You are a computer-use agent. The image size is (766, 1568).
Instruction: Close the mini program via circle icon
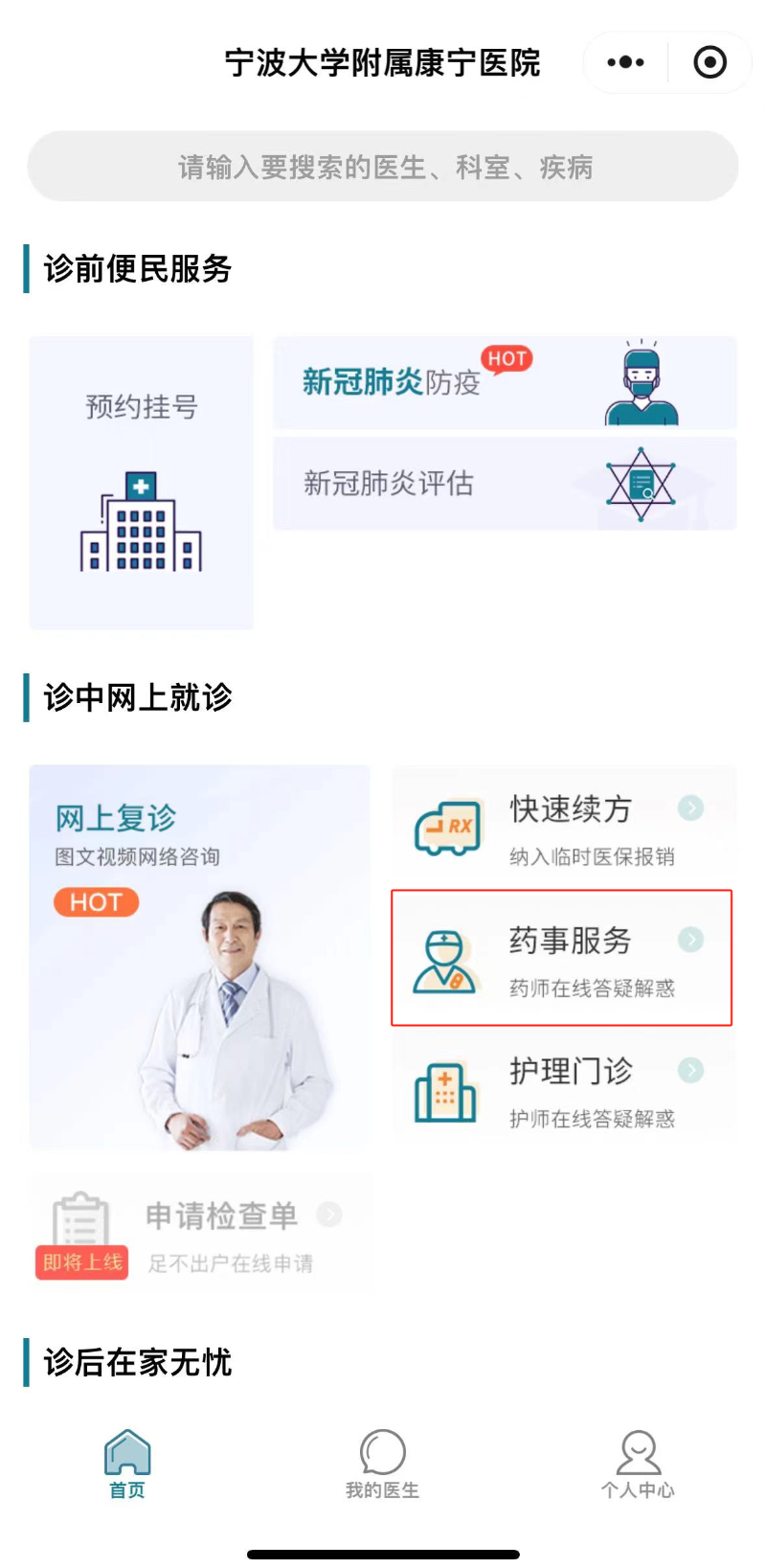710,63
